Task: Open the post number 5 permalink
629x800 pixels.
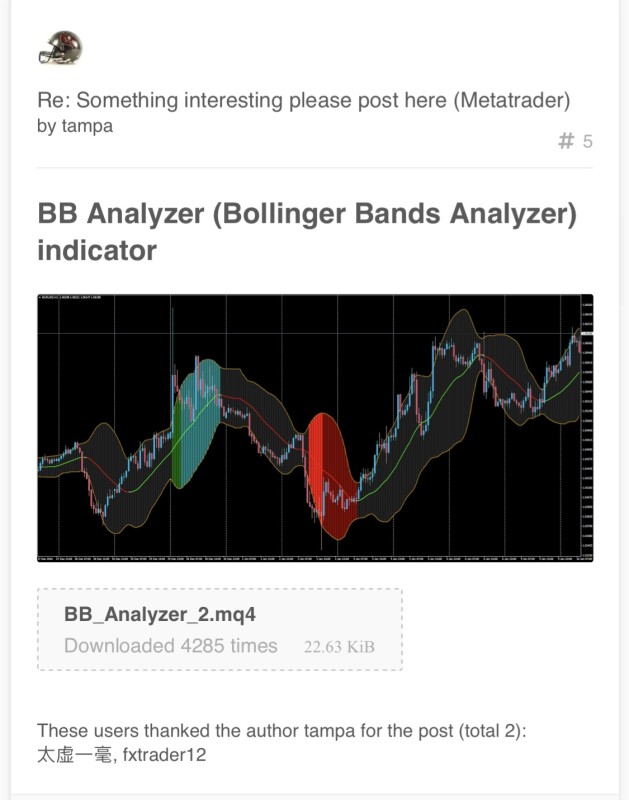Action: pos(575,141)
